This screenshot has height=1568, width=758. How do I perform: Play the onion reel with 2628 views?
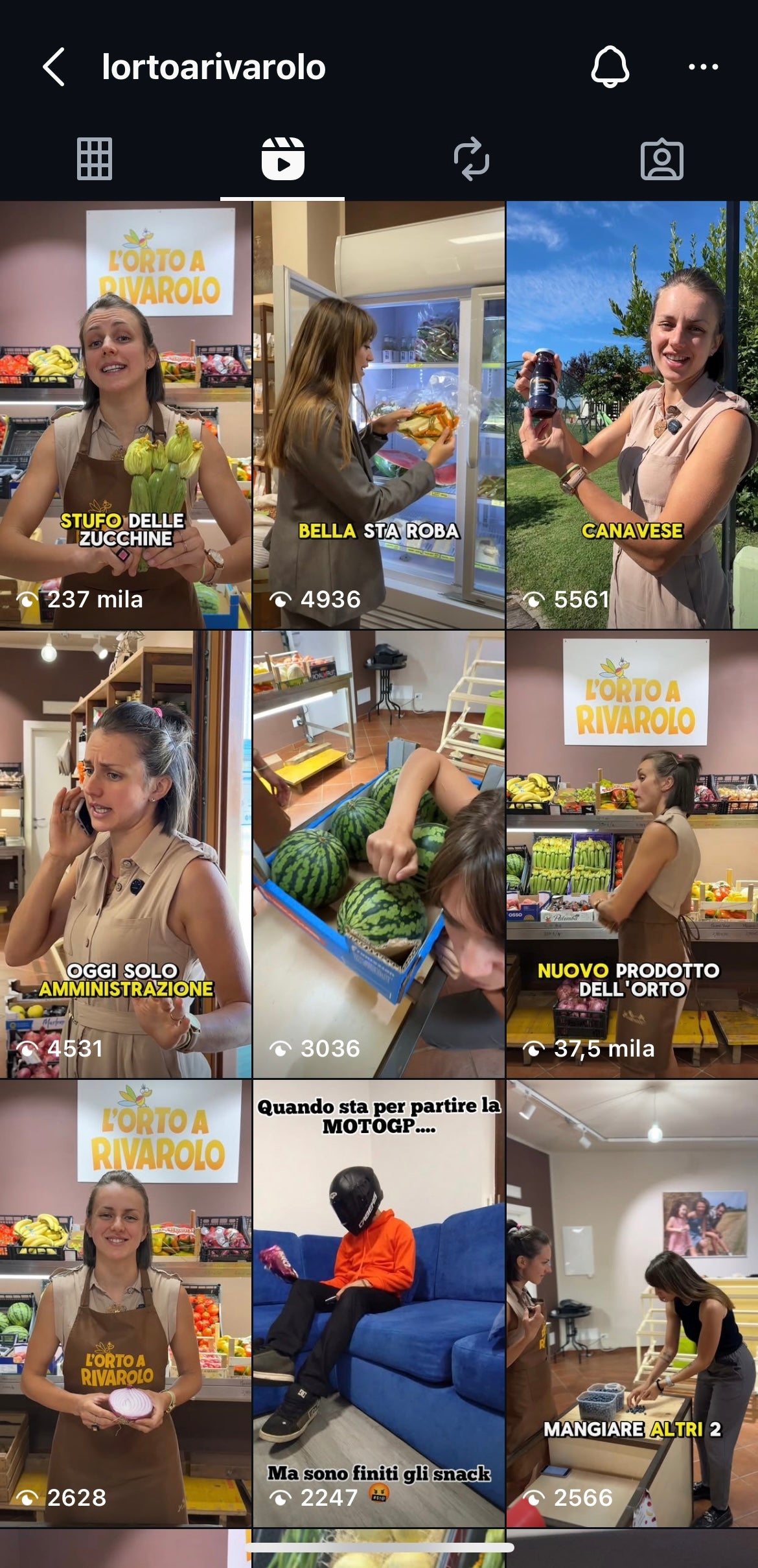[x=126, y=1303]
